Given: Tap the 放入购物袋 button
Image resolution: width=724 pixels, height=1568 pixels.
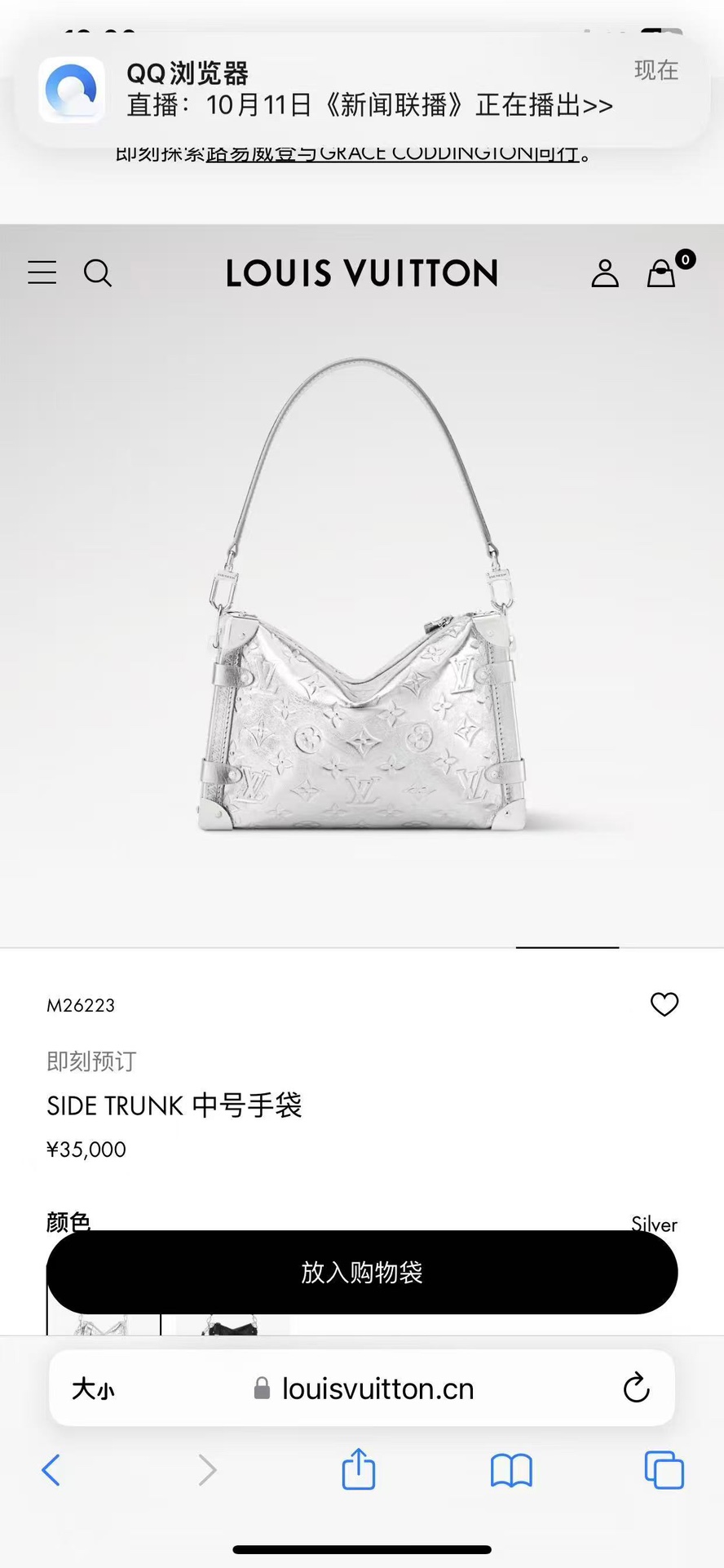Looking at the screenshot, I should (x=362, y=1272).
